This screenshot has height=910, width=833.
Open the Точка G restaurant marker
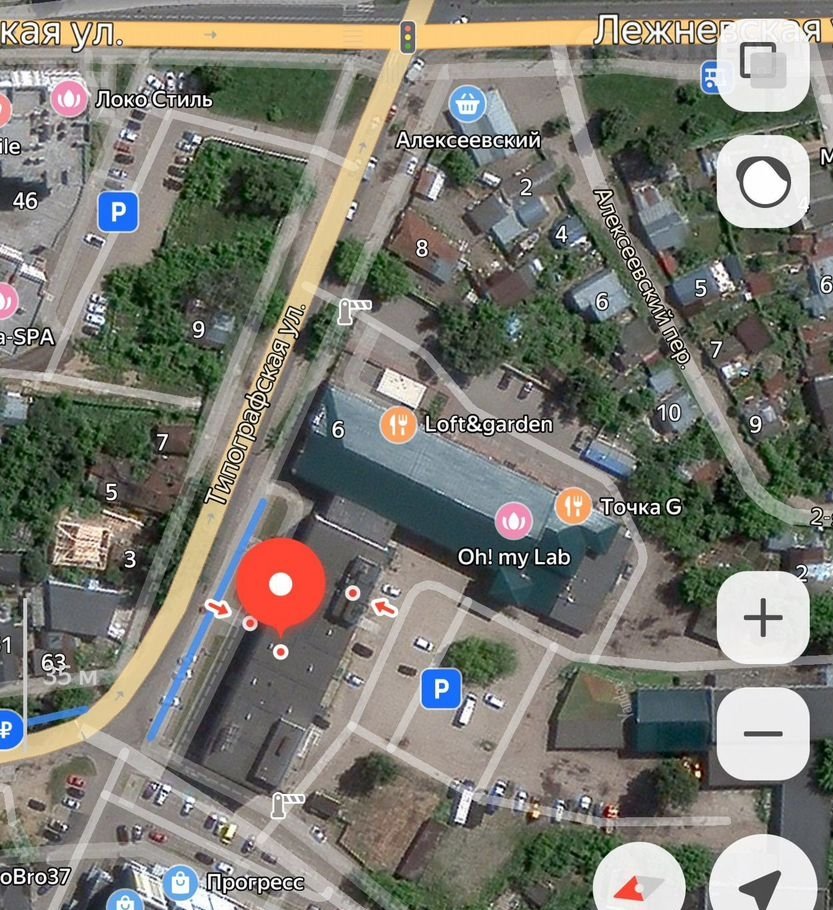coord(573,506)
